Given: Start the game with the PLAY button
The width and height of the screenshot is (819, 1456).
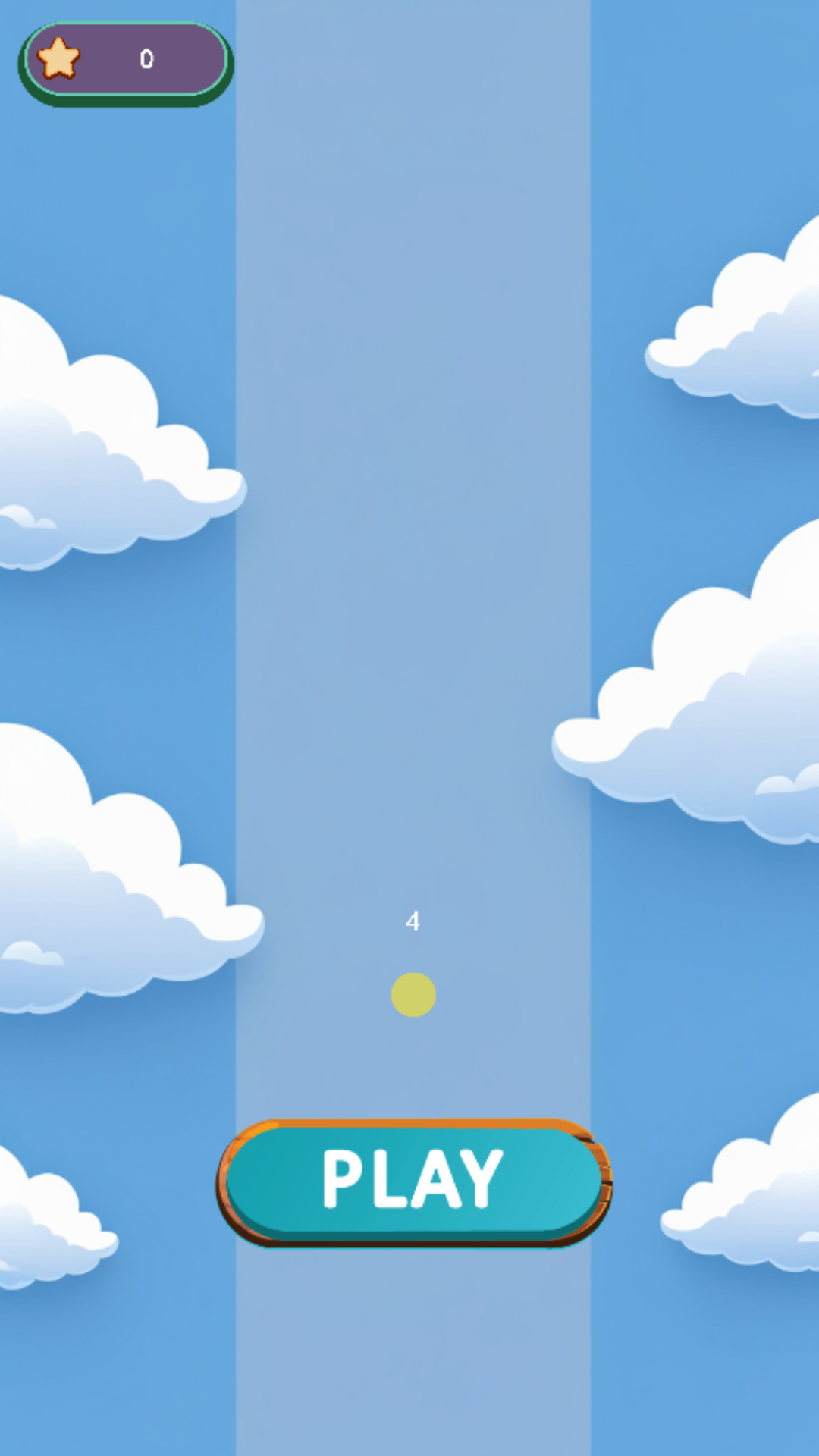Looking at the screenshot, I should (414, 1182).
